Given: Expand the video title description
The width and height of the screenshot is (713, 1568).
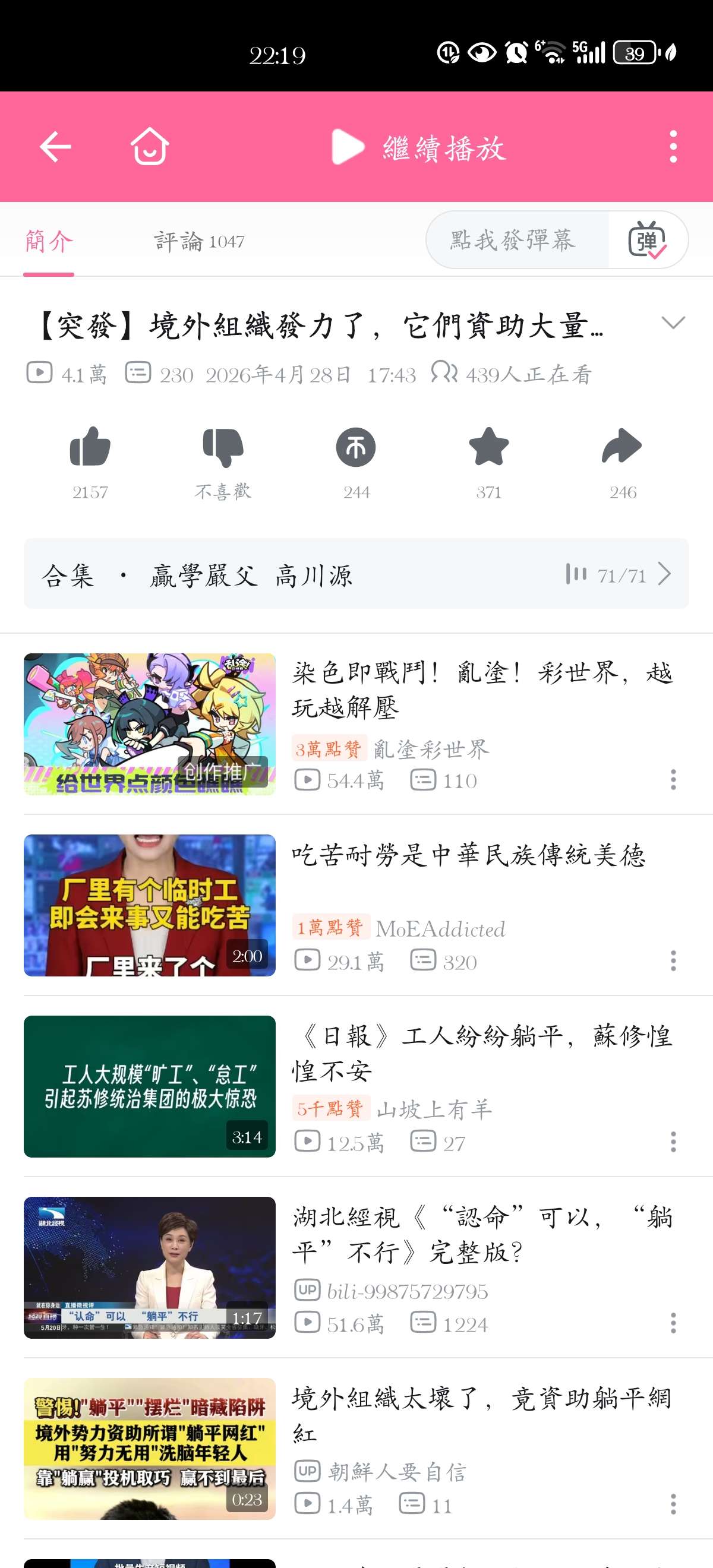Looking at the screenshot, I should tap(673, 323).
